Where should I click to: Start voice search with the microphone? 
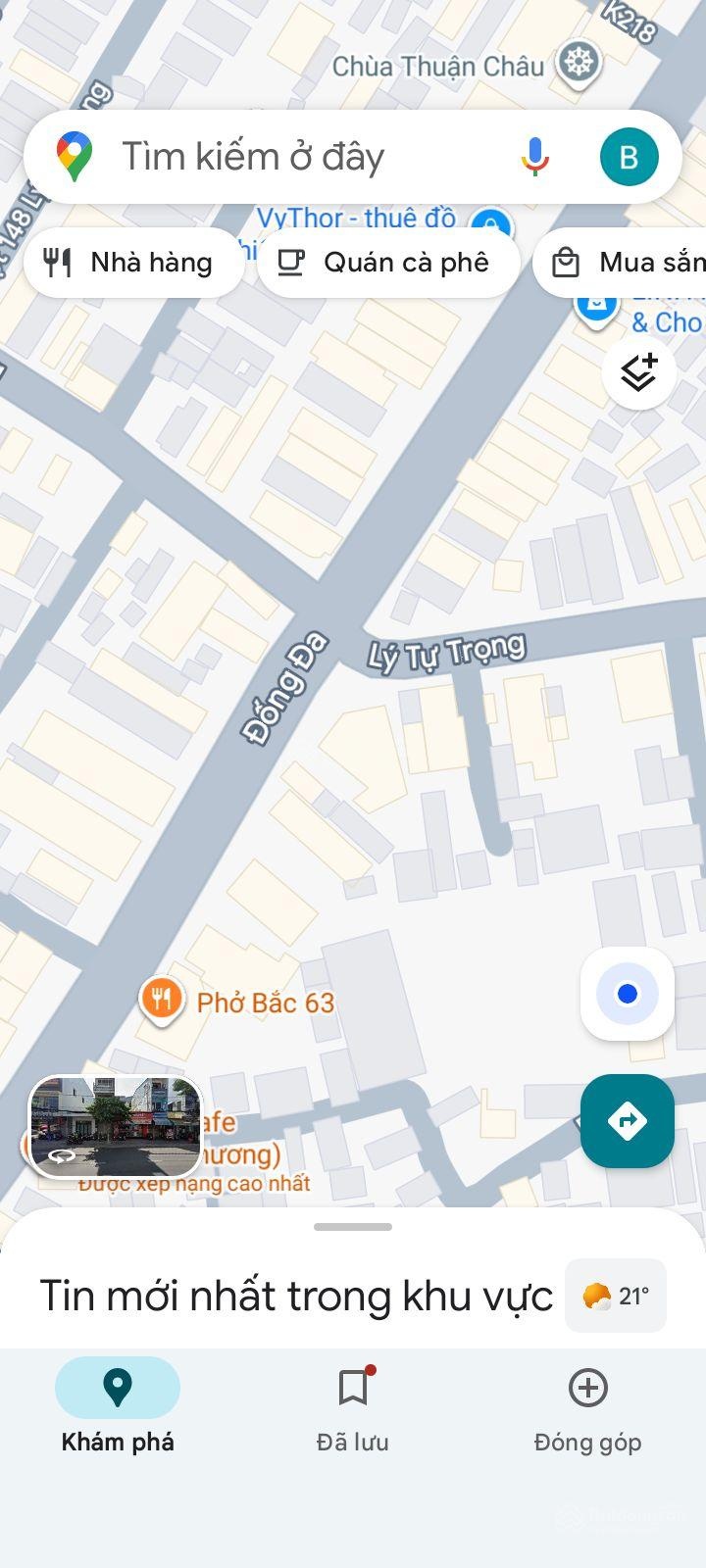point(534,157)
